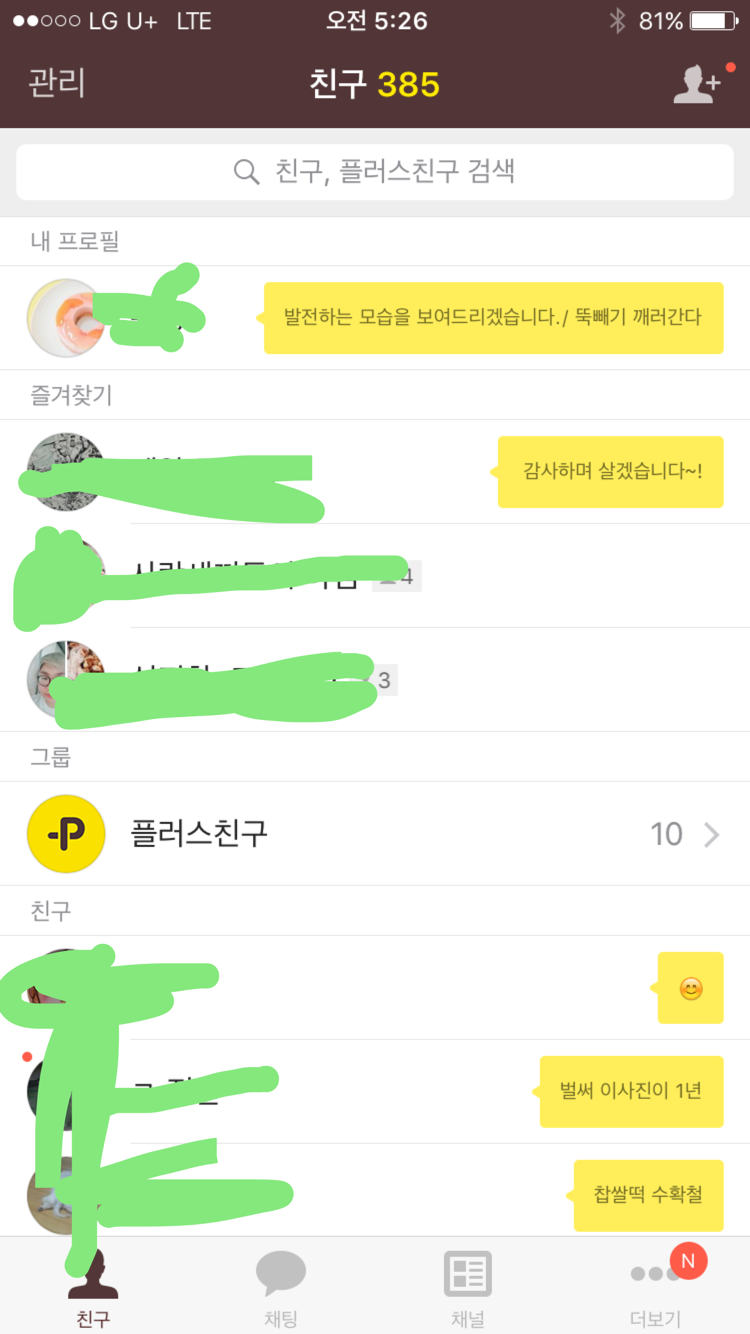This screenshot has width=750, height=1334.
Task: Open the 플러스친구 group row
Action: click(x=375, y=834)
